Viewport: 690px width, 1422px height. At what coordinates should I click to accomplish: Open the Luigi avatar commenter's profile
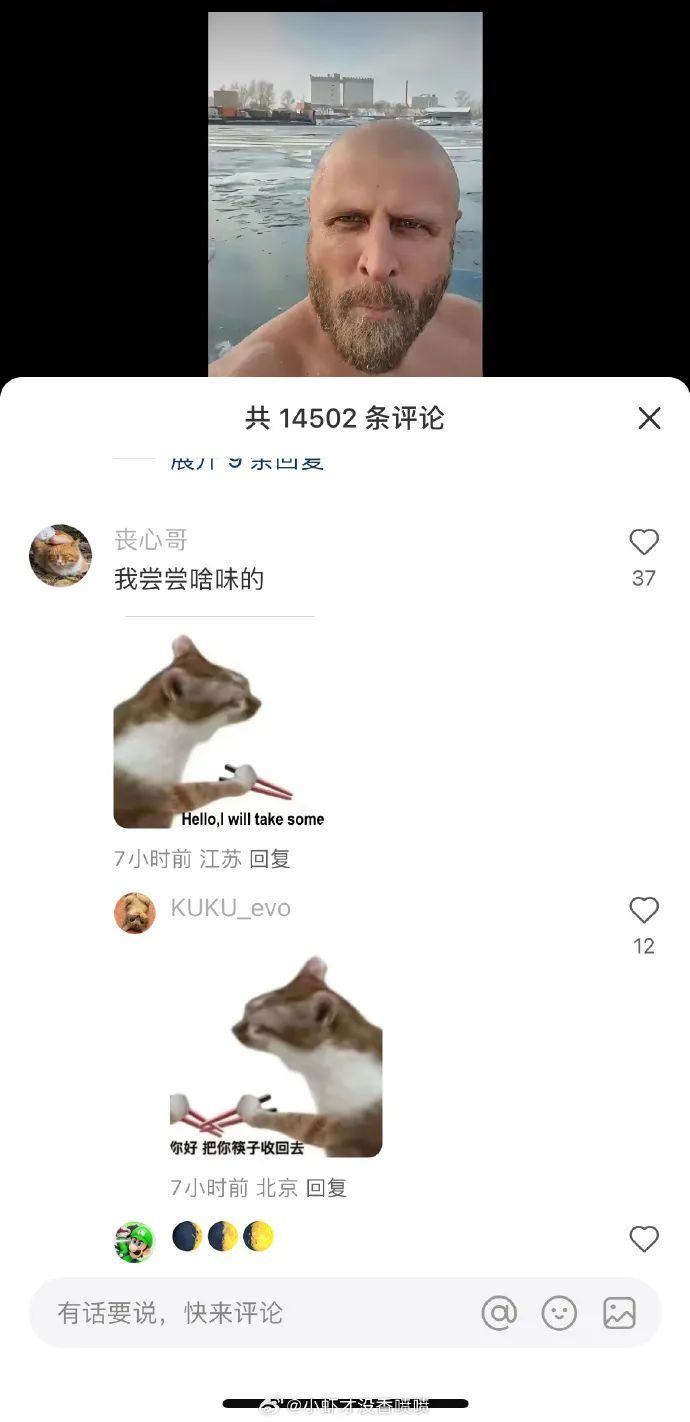coord(134,1241)
